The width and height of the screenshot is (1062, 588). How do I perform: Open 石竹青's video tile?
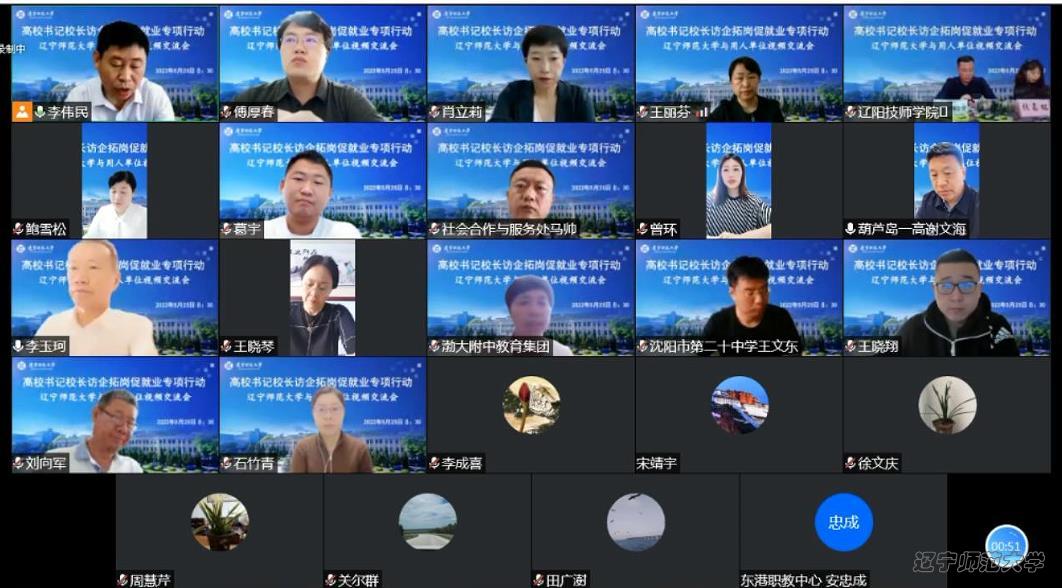point(321,414)
